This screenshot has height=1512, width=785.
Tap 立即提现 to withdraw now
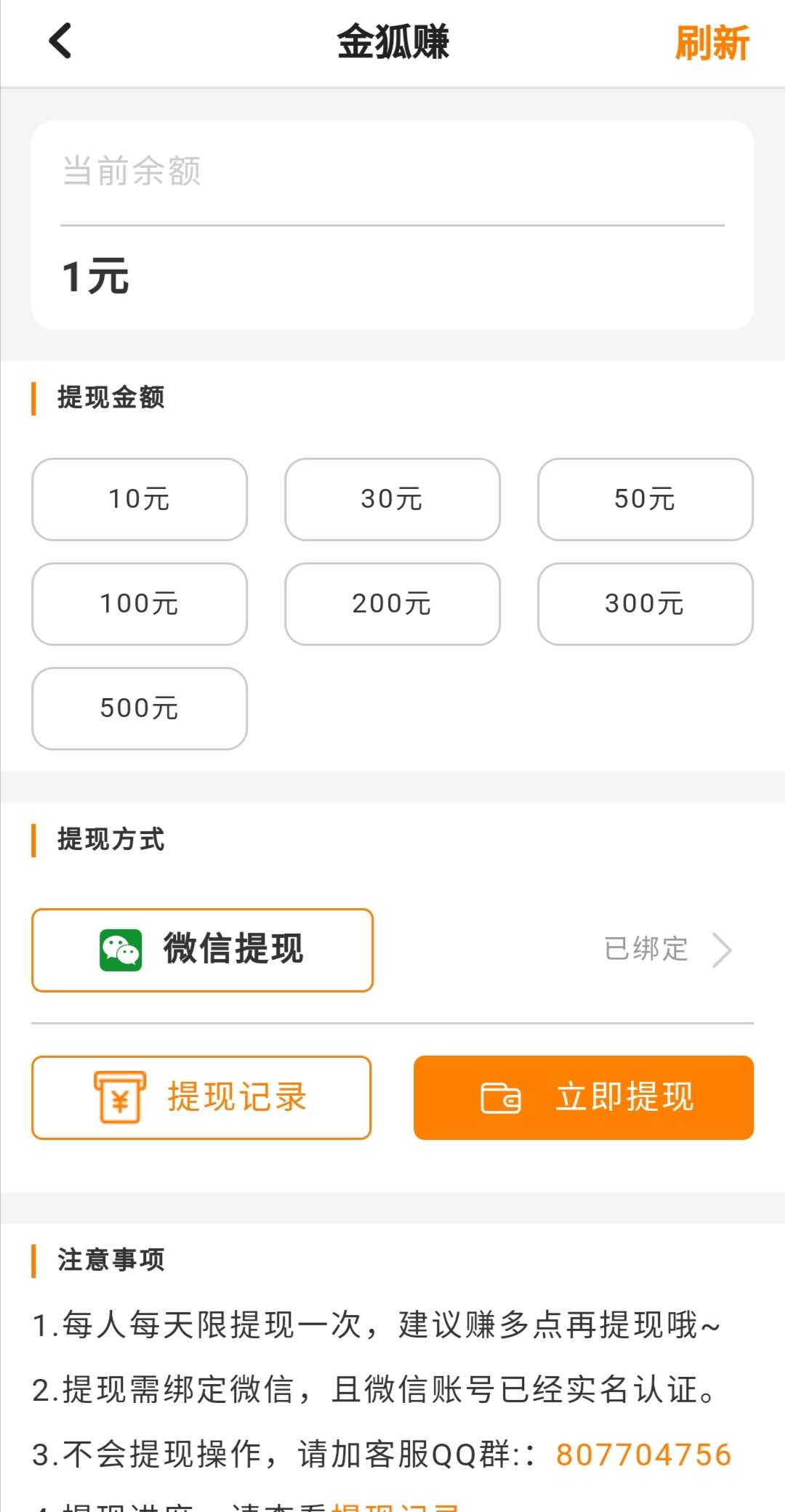[584, 1097]
